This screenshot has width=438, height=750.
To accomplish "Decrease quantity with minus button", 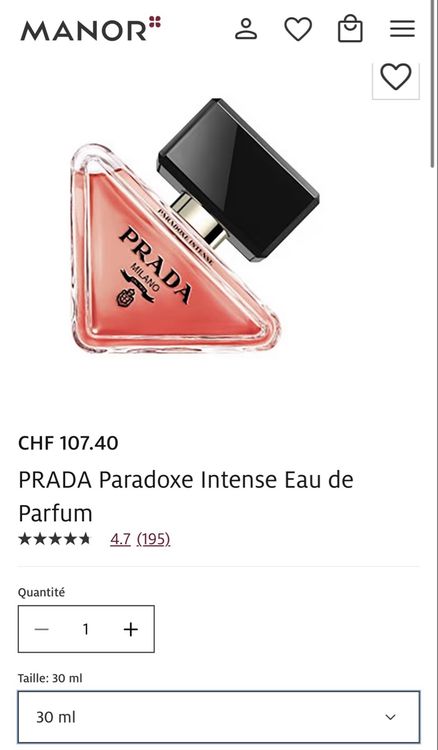I will point(42,629).
